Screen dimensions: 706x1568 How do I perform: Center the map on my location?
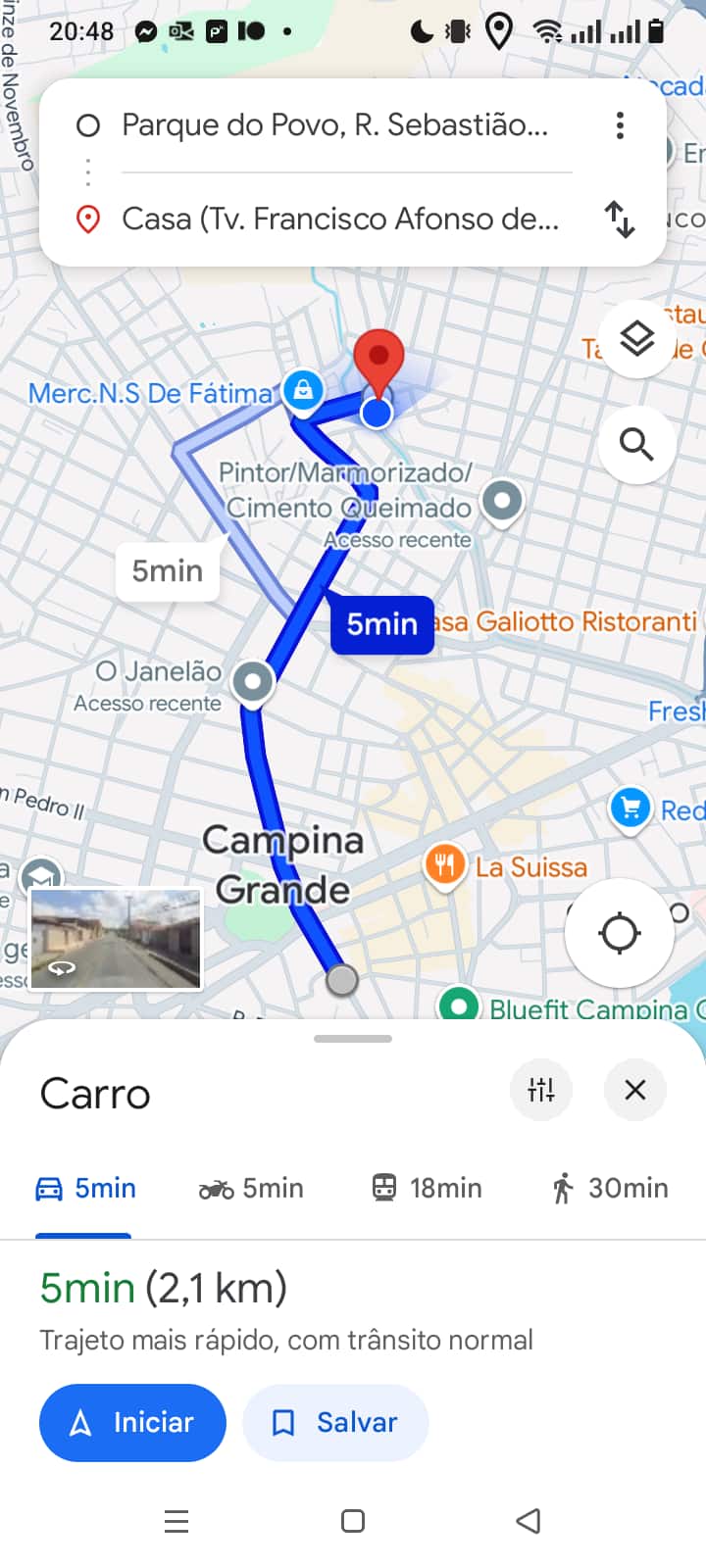tap(620, 933)
